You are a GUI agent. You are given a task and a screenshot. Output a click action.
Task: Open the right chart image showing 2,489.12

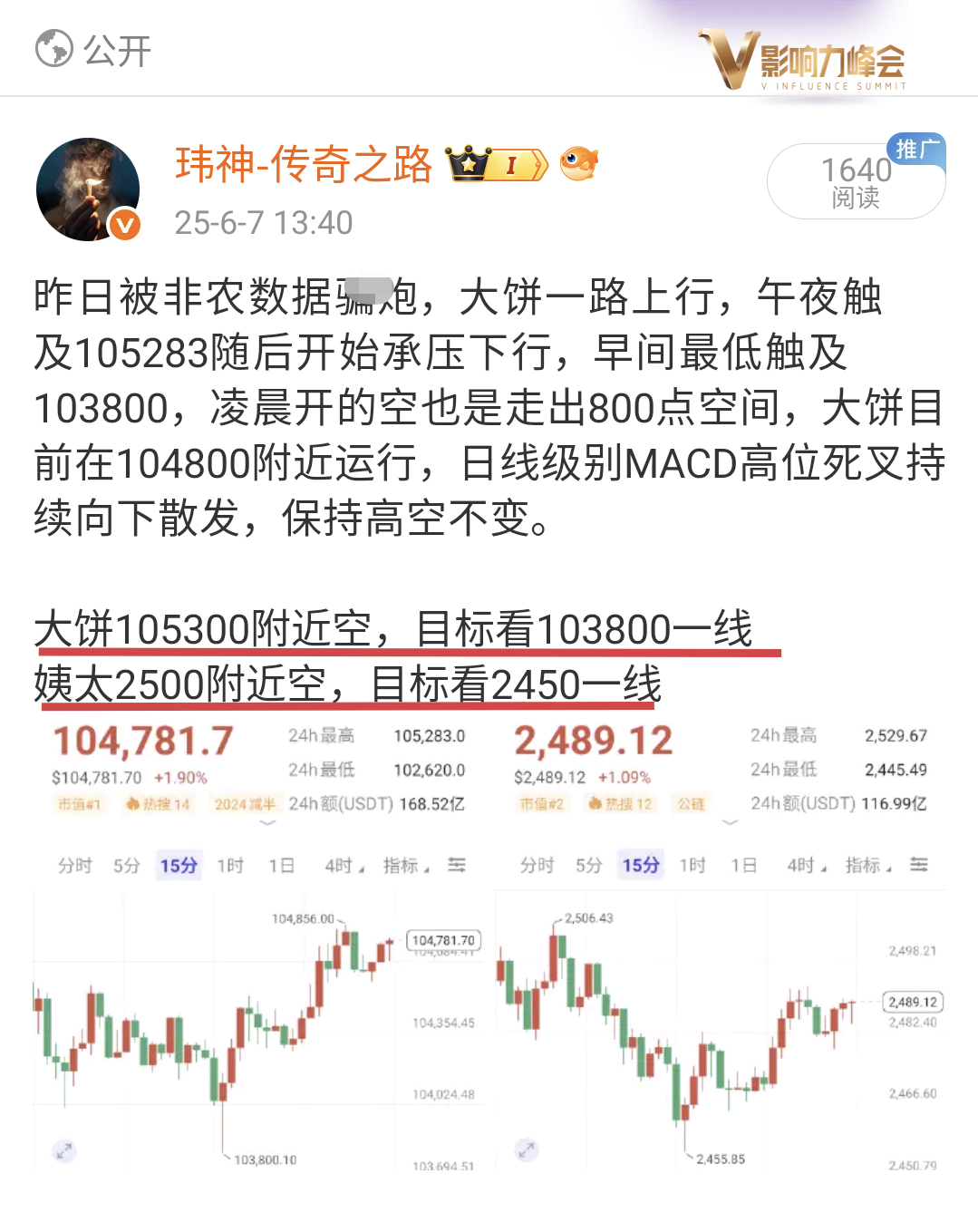pyautogui.click(x=722, y=943)
